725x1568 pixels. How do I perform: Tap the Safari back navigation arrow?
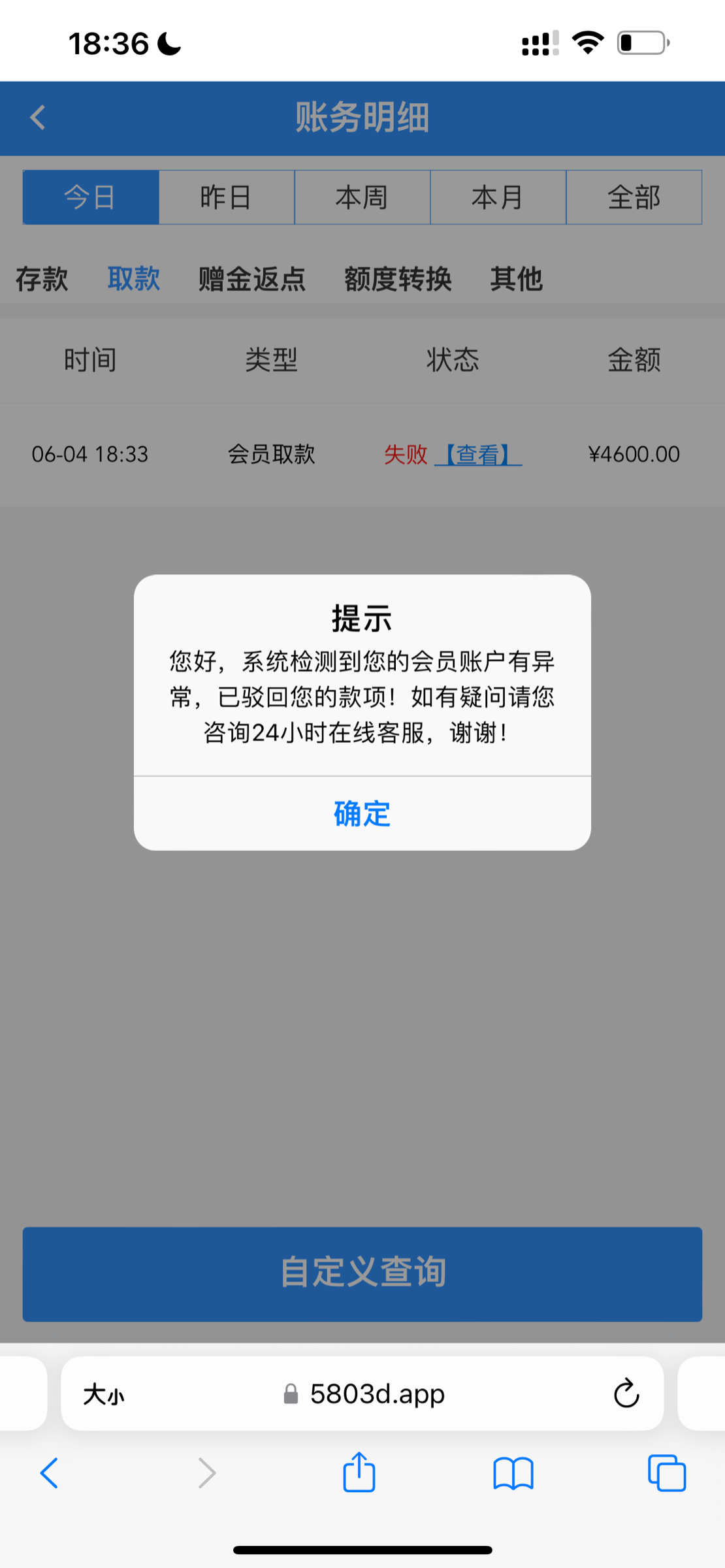click(50, 1473)
